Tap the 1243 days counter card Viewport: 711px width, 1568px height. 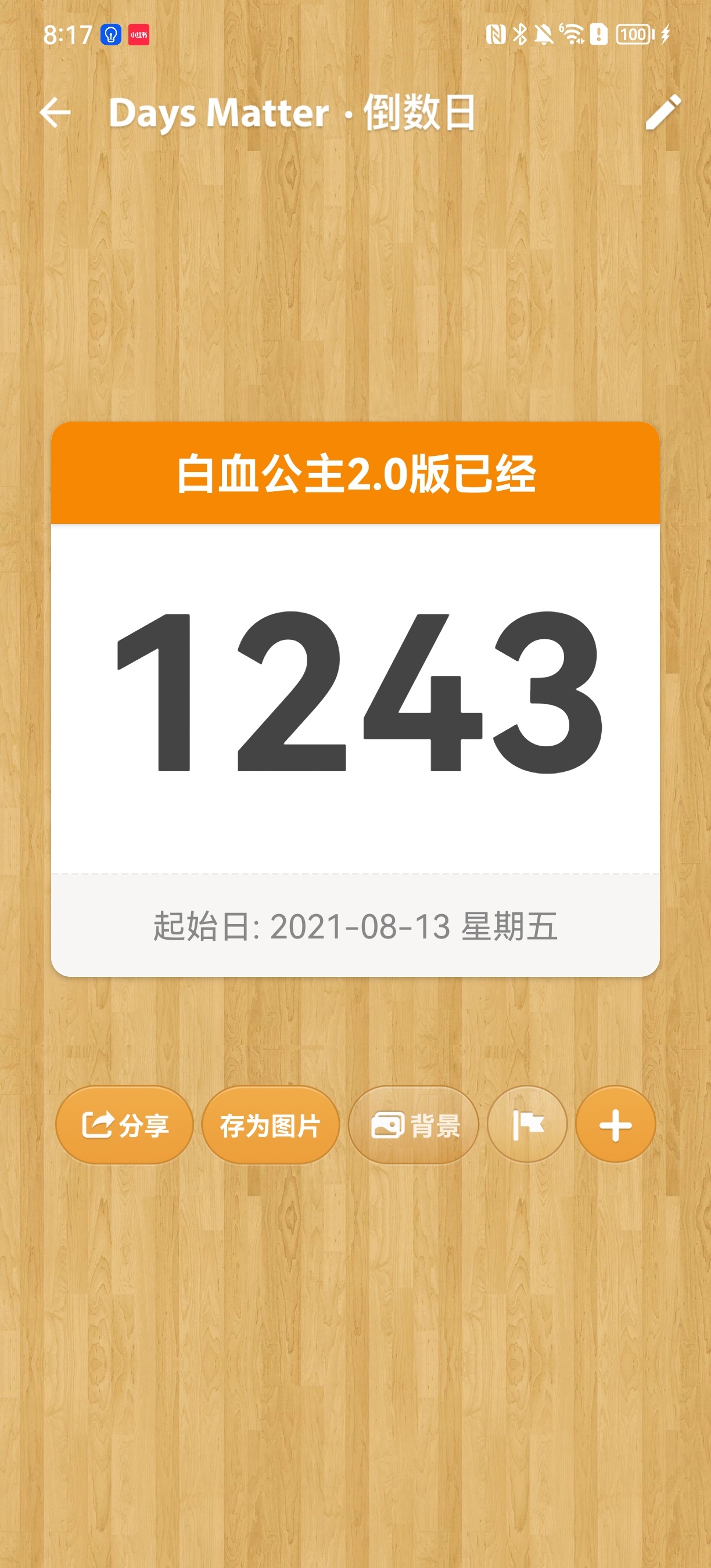355,694
